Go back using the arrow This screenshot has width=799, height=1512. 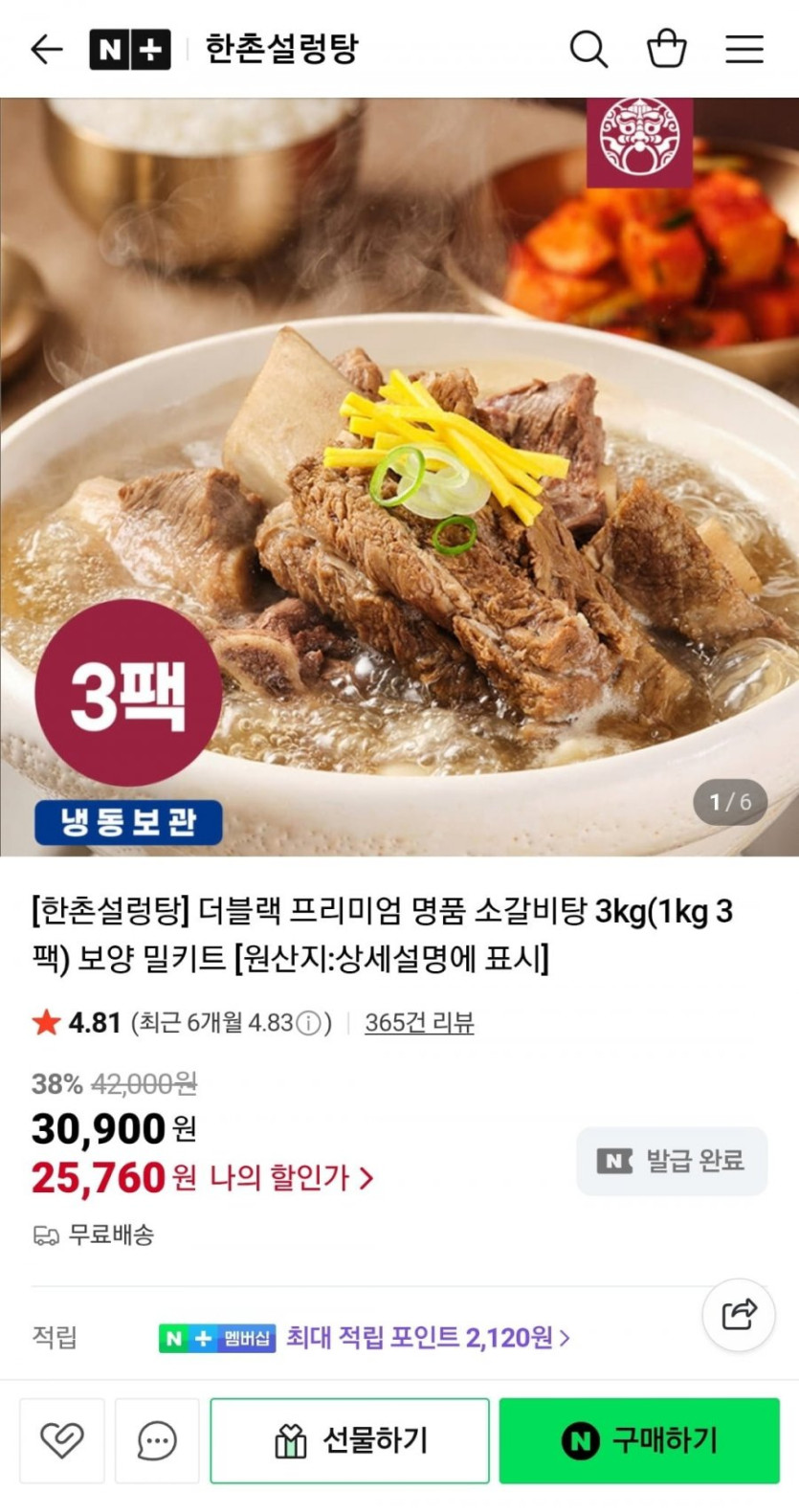(46, 49)
